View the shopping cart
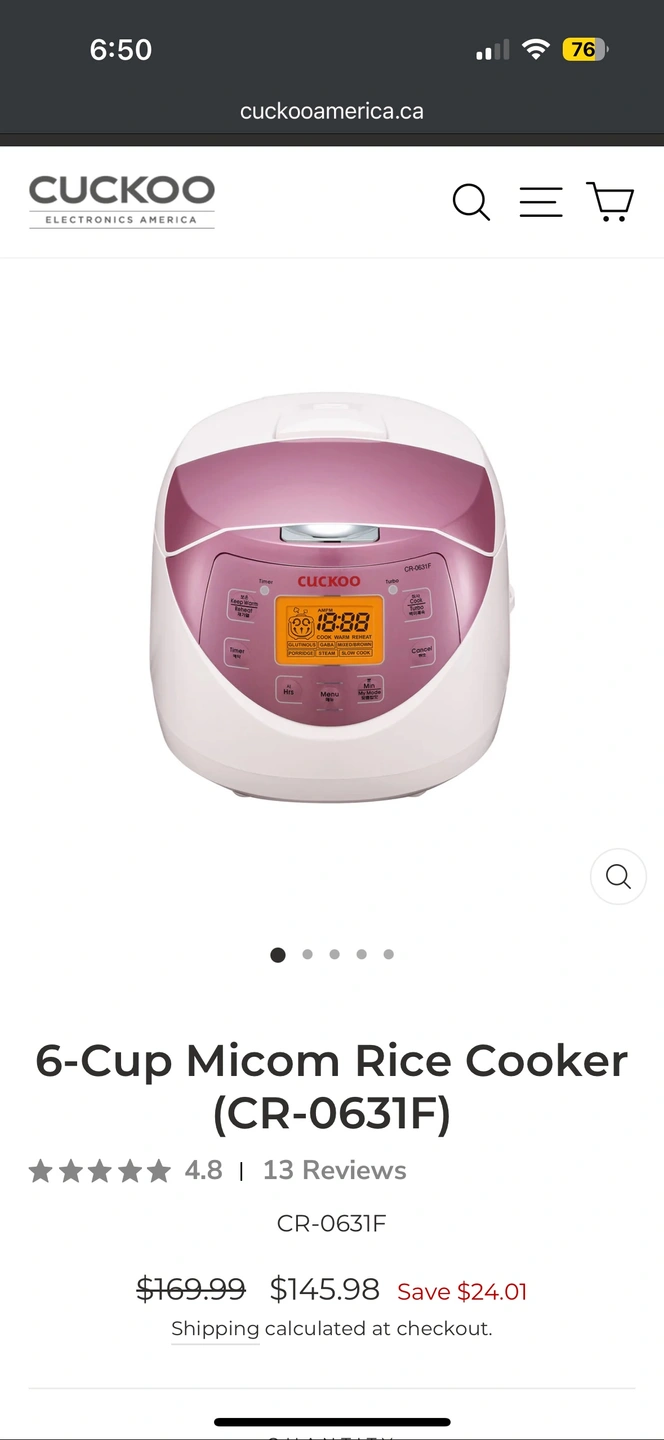664x1440 pixels. click(610, 201)
